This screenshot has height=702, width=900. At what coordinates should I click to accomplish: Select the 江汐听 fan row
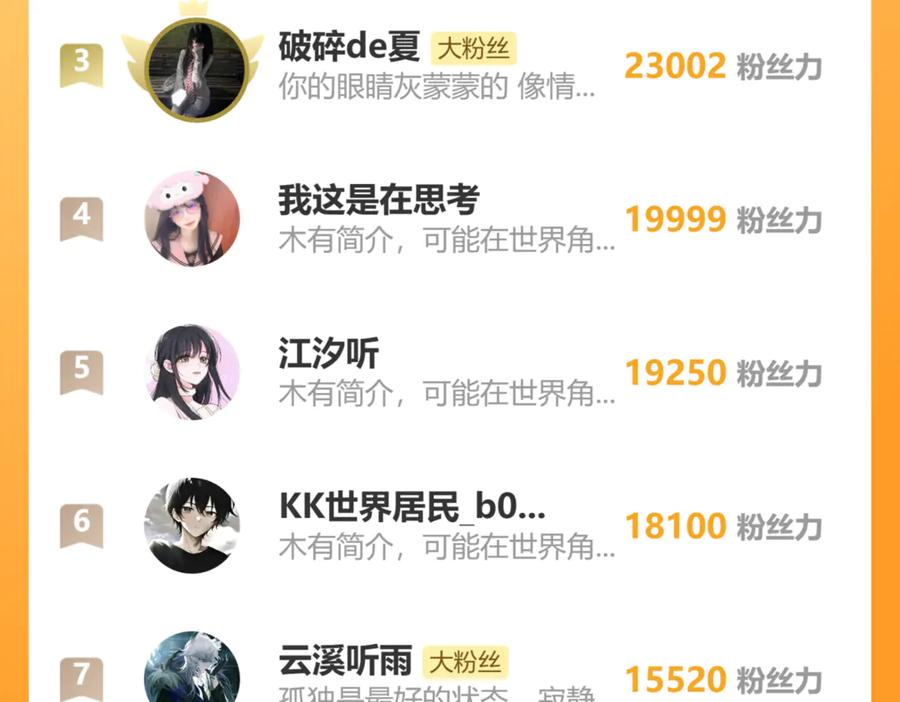tap(449, 372)
